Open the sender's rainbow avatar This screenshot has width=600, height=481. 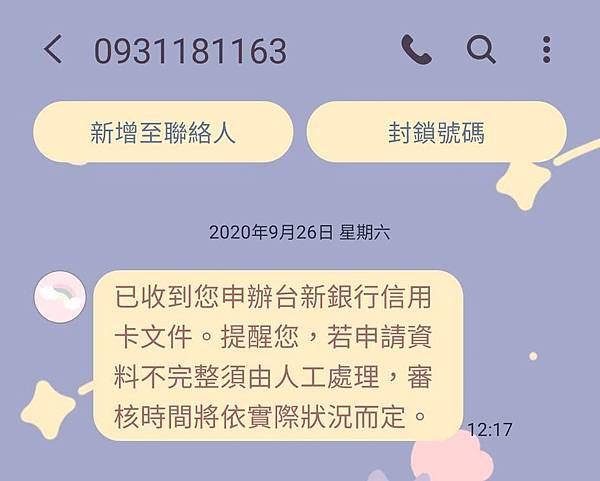click(x=60, y=296)
